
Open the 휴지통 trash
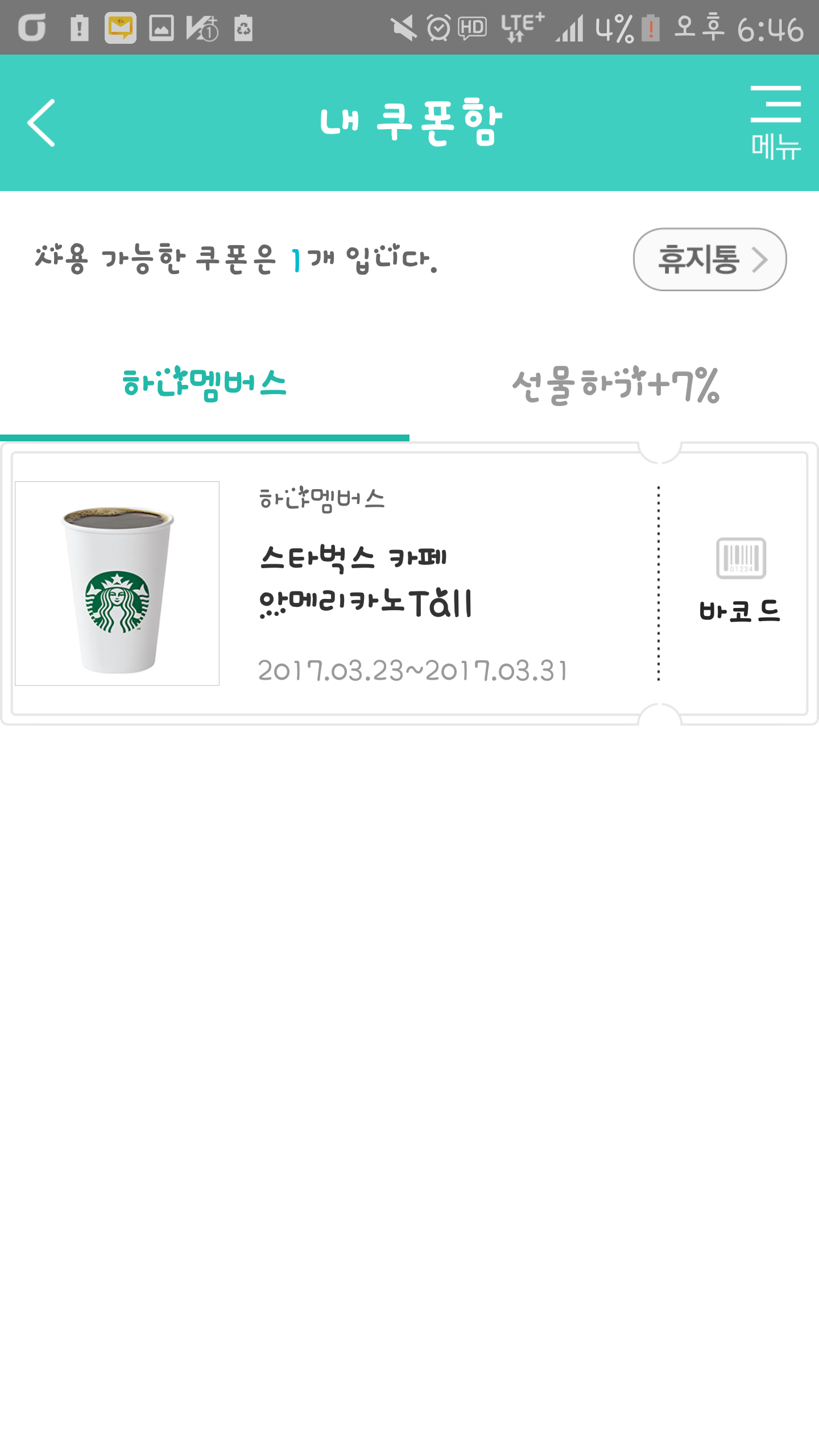[x=709, y=260]
